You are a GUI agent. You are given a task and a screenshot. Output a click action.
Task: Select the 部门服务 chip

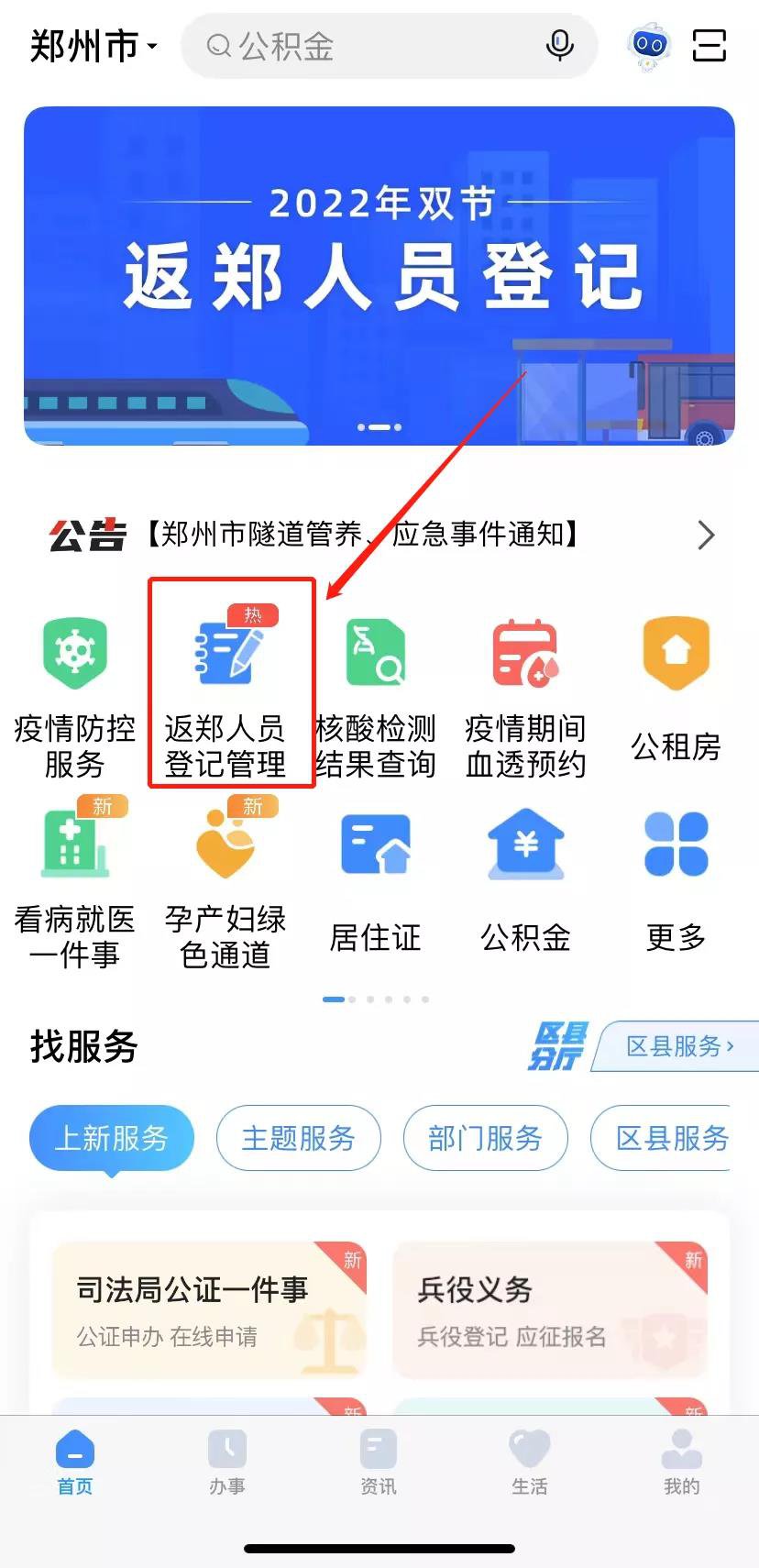click(485, 1138)
